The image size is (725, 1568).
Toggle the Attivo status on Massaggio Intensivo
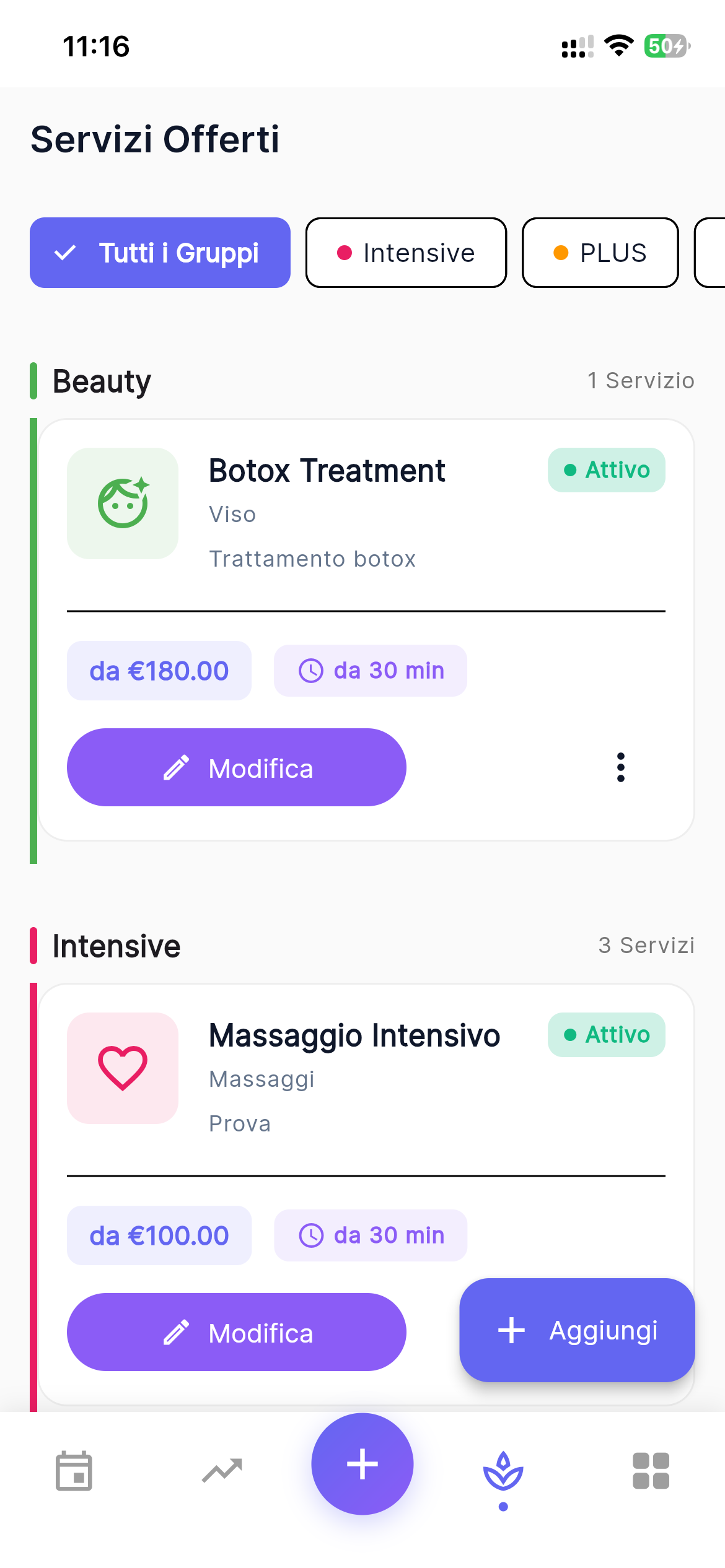pyautogui.click(x=606, y=1034)
